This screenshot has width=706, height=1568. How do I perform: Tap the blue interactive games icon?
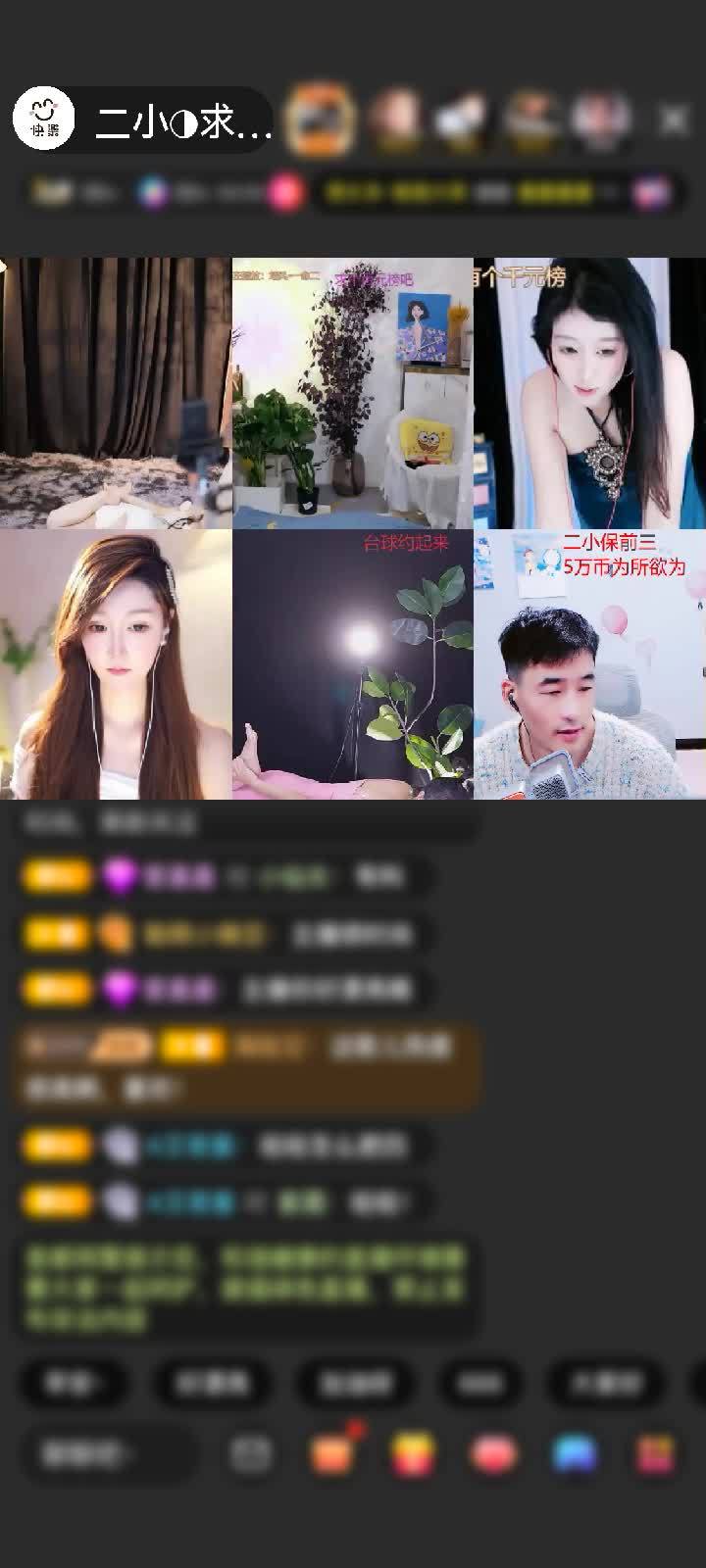coord(575,1451)
